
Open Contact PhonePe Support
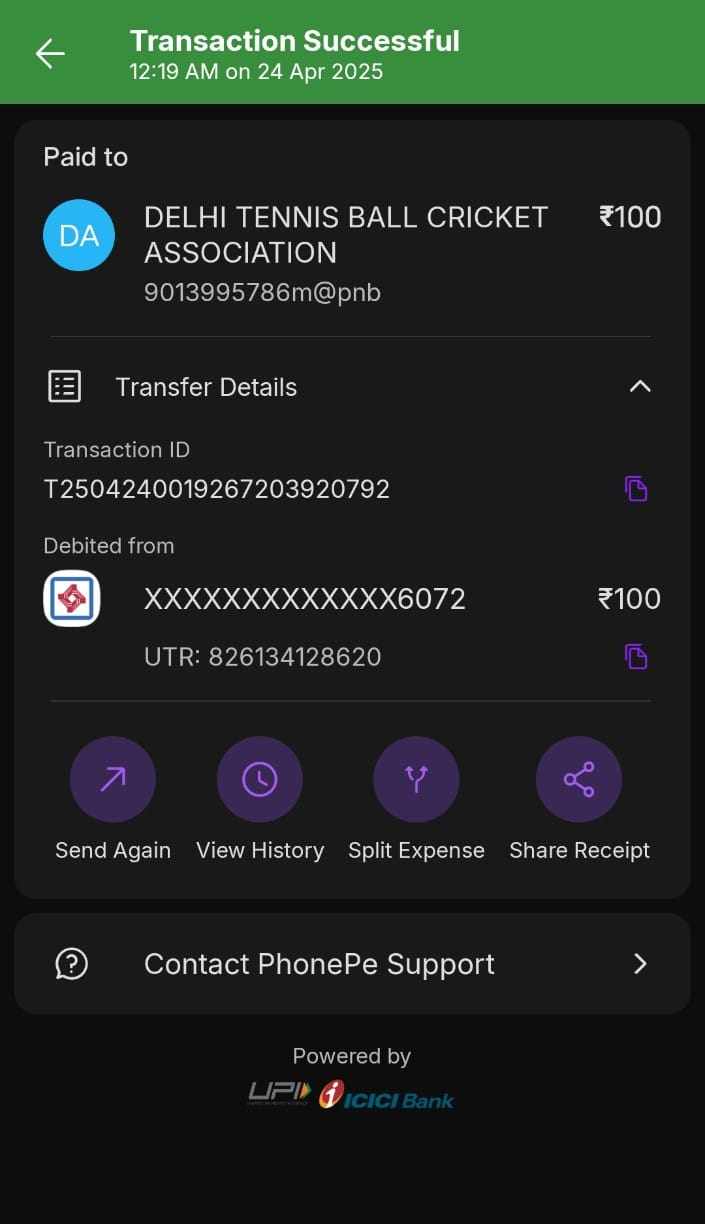click(352, 964)
